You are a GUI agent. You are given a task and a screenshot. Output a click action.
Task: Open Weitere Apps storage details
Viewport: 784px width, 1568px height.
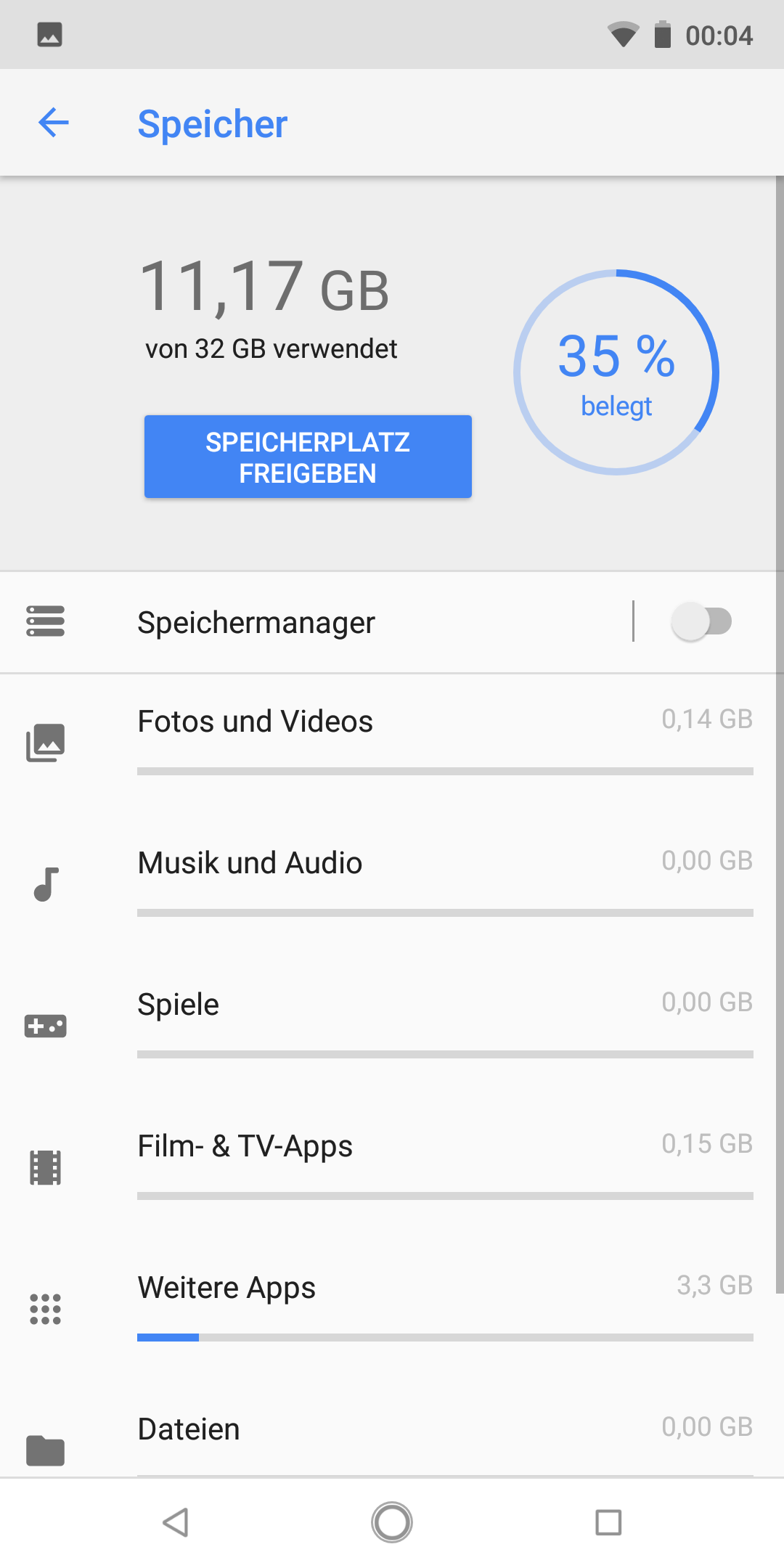[392, 1308]
